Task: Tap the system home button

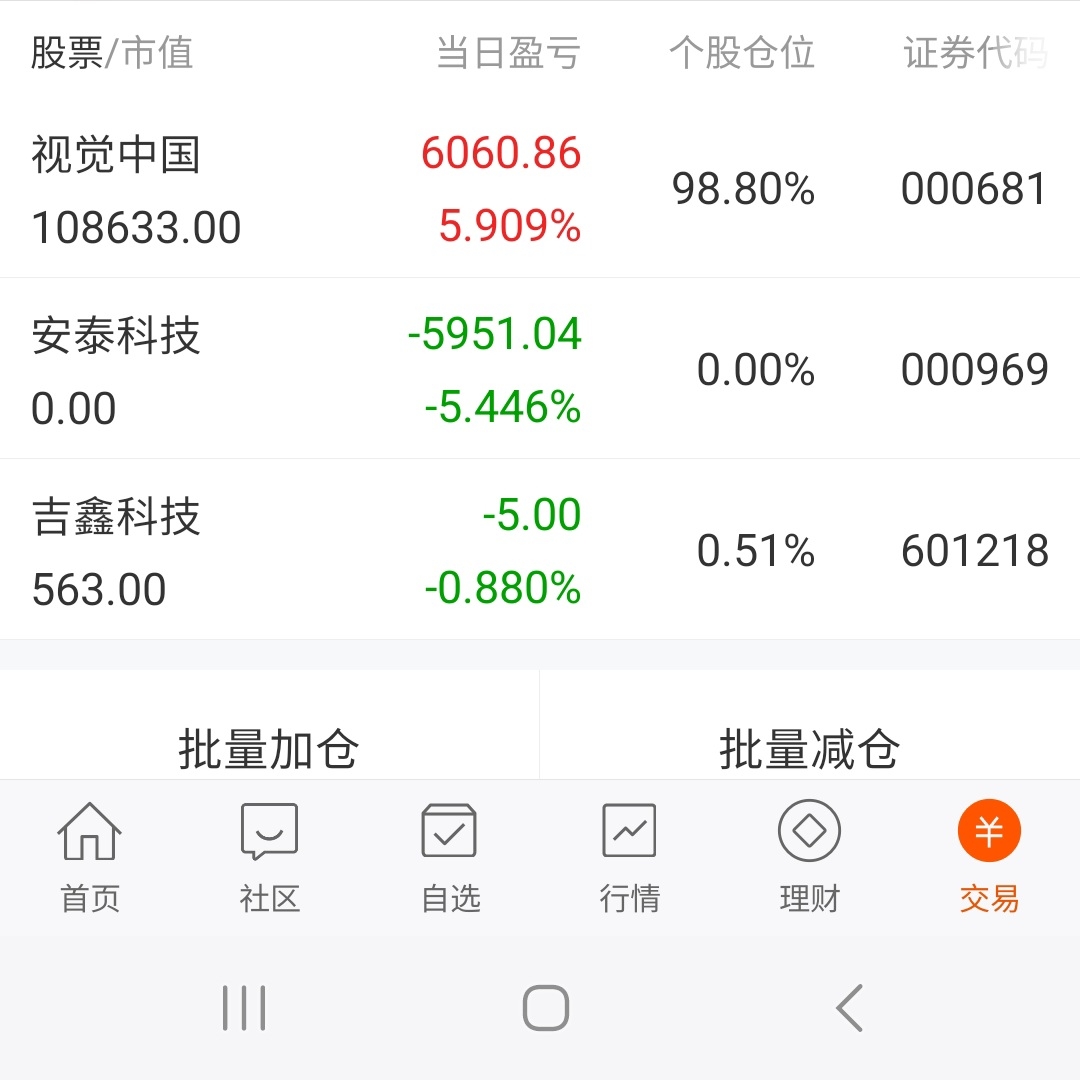Action: click(546, 1008)
